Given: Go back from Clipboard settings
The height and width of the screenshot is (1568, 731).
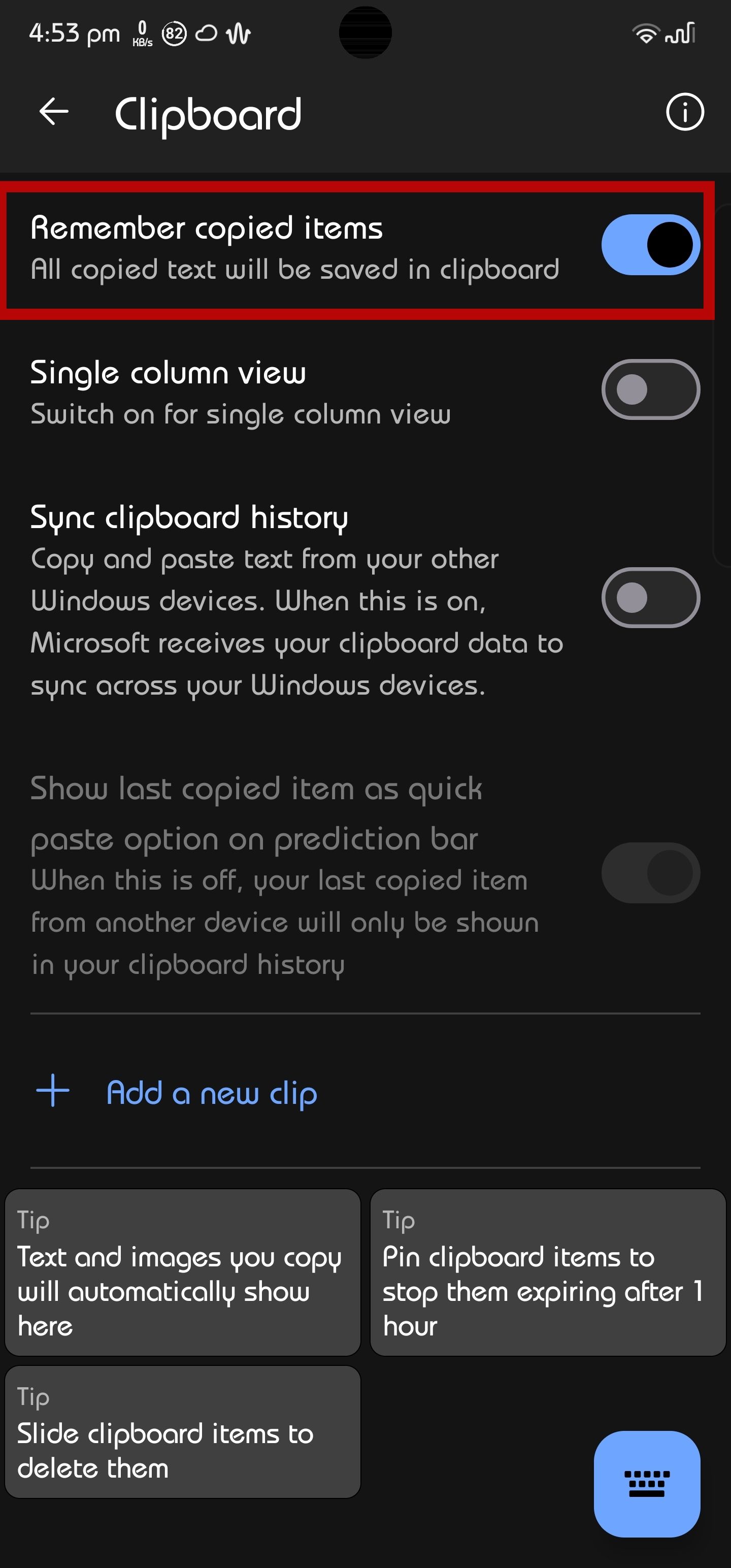Looking at the screenshot, I should [x=54, y=112].
